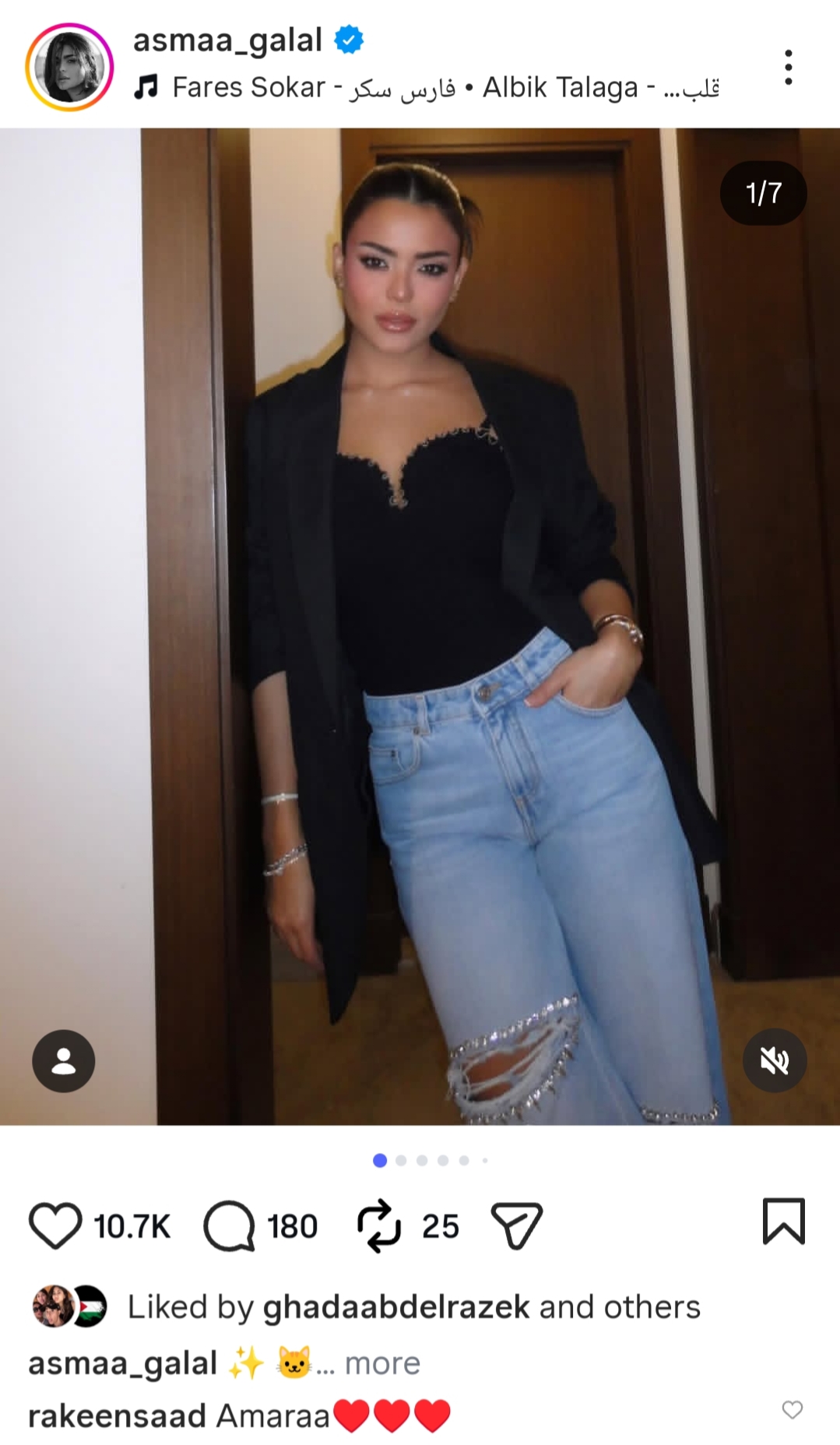This screenshot has height=1445, width=840.
Task: Open rakeensaad's profile from the comment
Action: coord(117,1416)
